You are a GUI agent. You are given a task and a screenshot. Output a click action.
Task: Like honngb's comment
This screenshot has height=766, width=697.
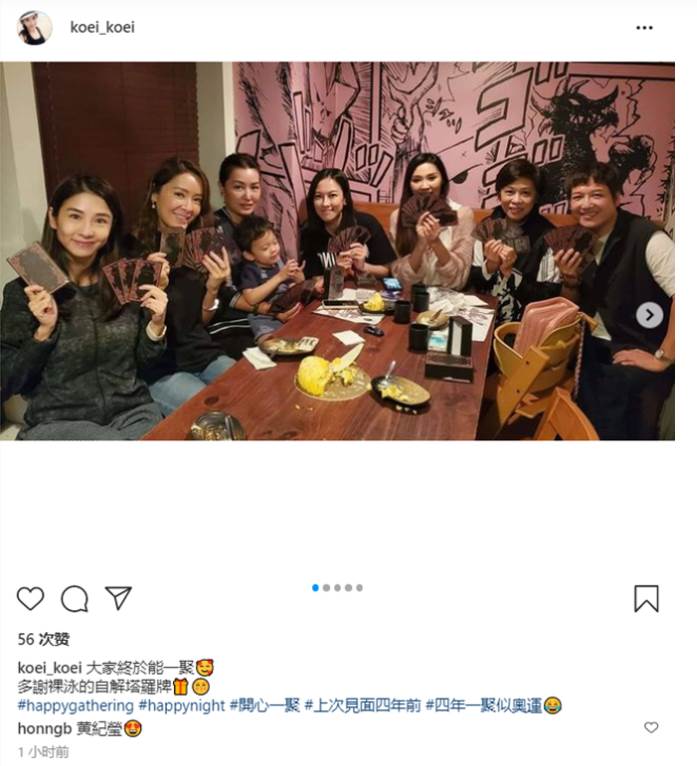[x=651, y=728]
